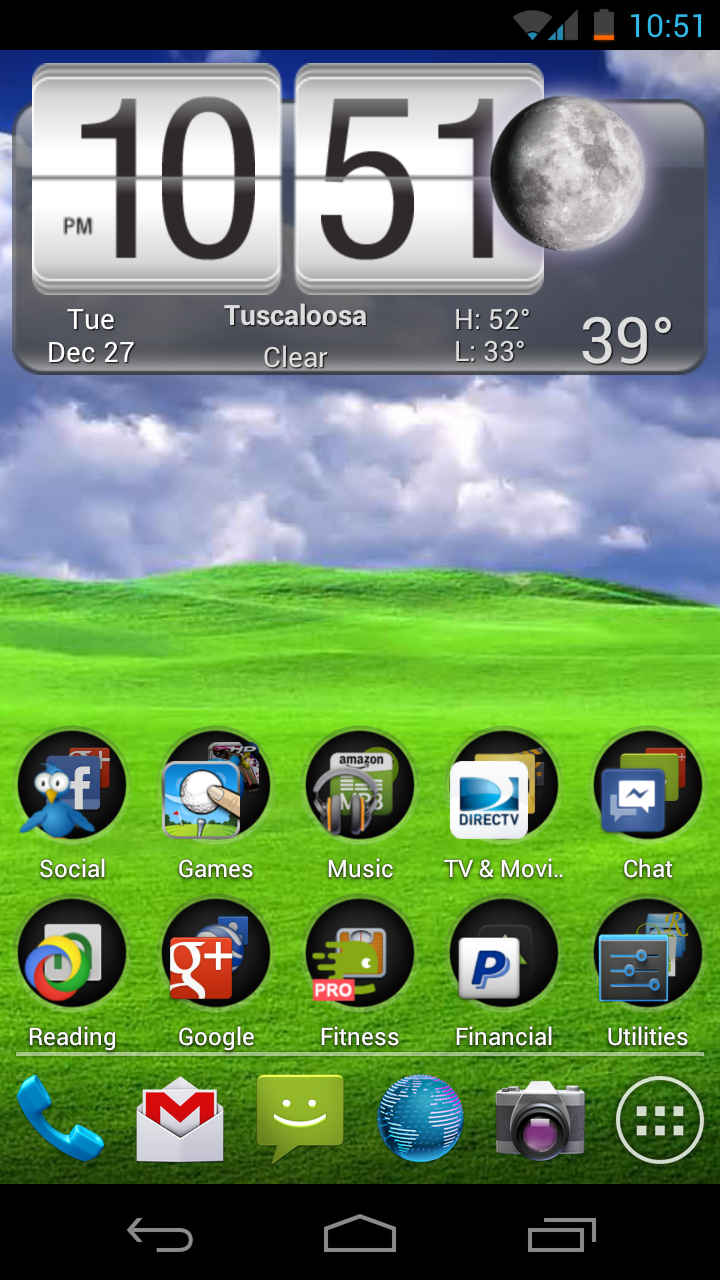Open the Reading folder

(x=72, y=954)
